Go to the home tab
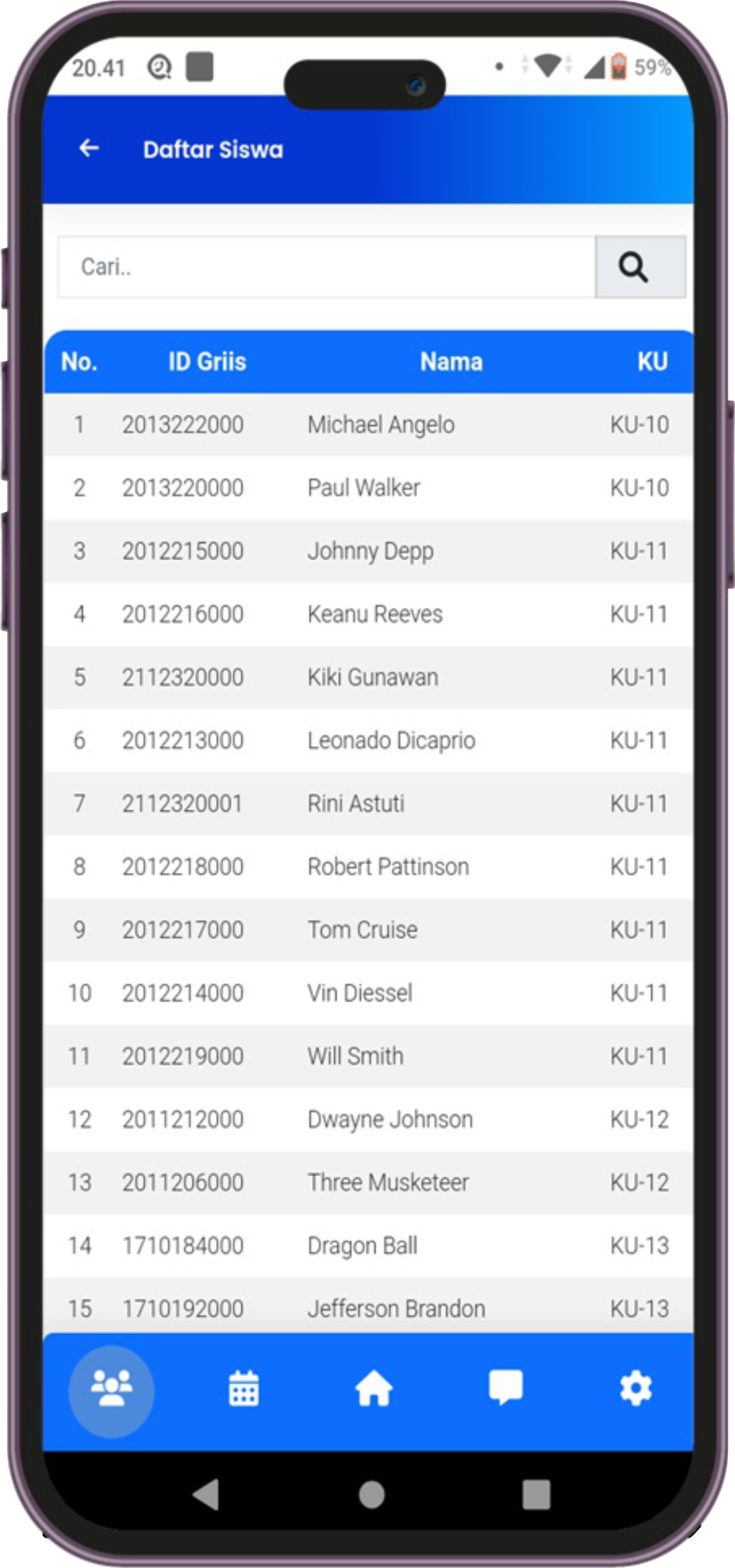This screenshot has height=1568, width=735. pos(374,1389)
